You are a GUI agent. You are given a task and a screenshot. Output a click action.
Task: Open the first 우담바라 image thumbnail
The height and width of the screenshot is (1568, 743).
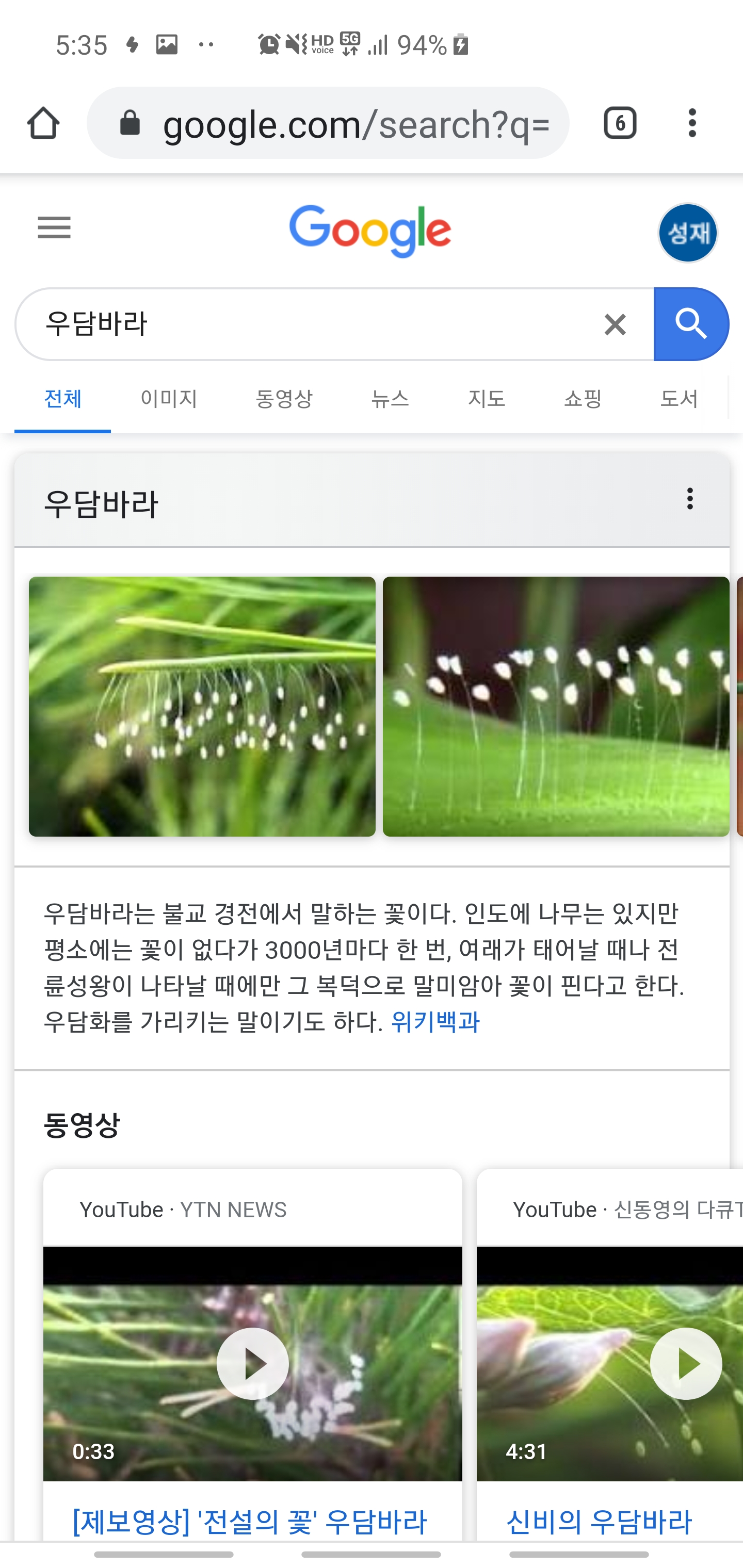click(202, 706)
